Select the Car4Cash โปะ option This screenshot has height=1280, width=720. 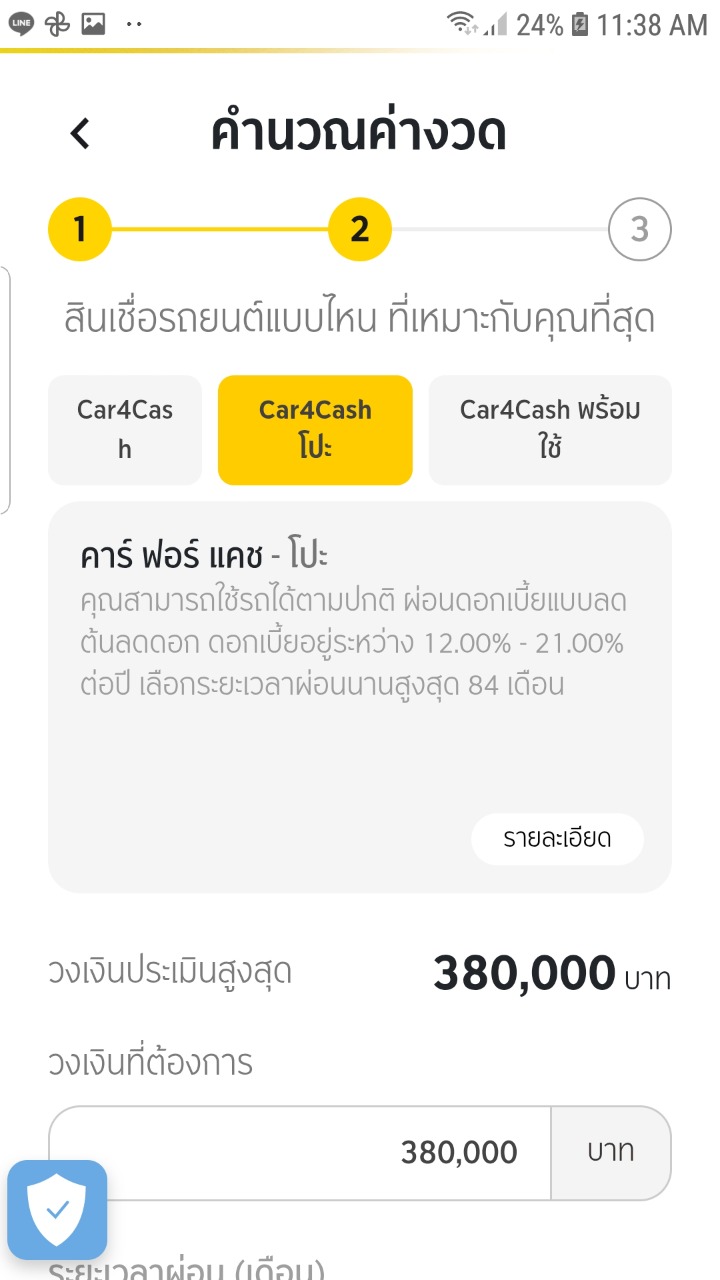(315, 429)
